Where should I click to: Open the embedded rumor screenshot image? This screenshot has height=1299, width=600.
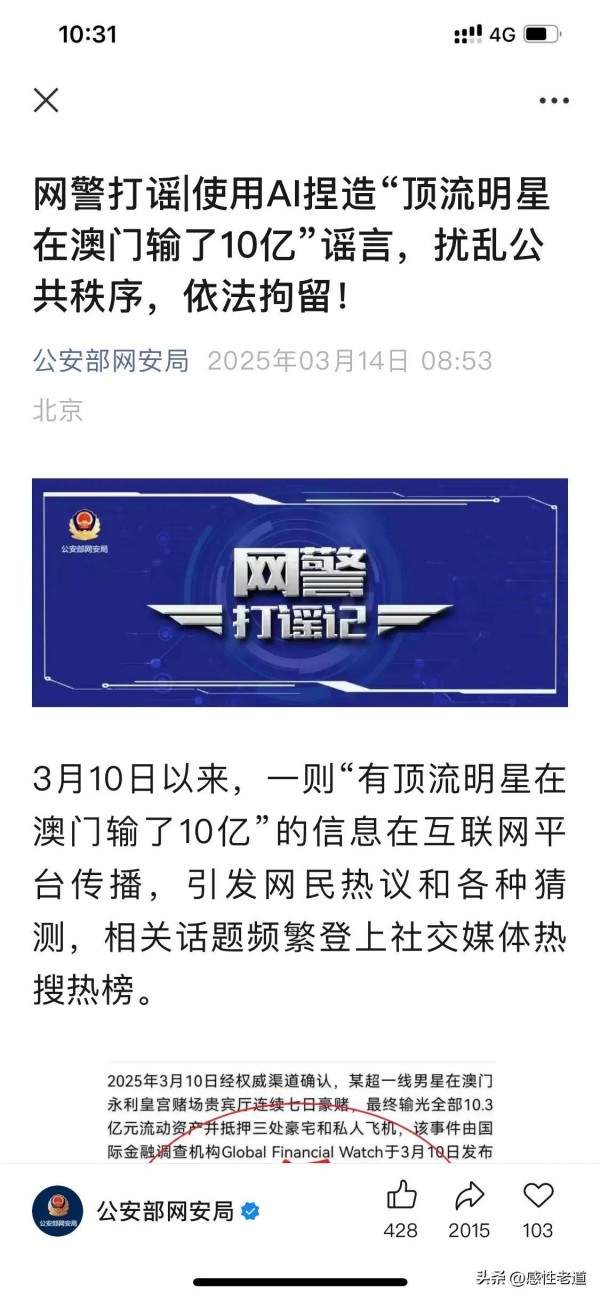click(x=300, y=1112)
